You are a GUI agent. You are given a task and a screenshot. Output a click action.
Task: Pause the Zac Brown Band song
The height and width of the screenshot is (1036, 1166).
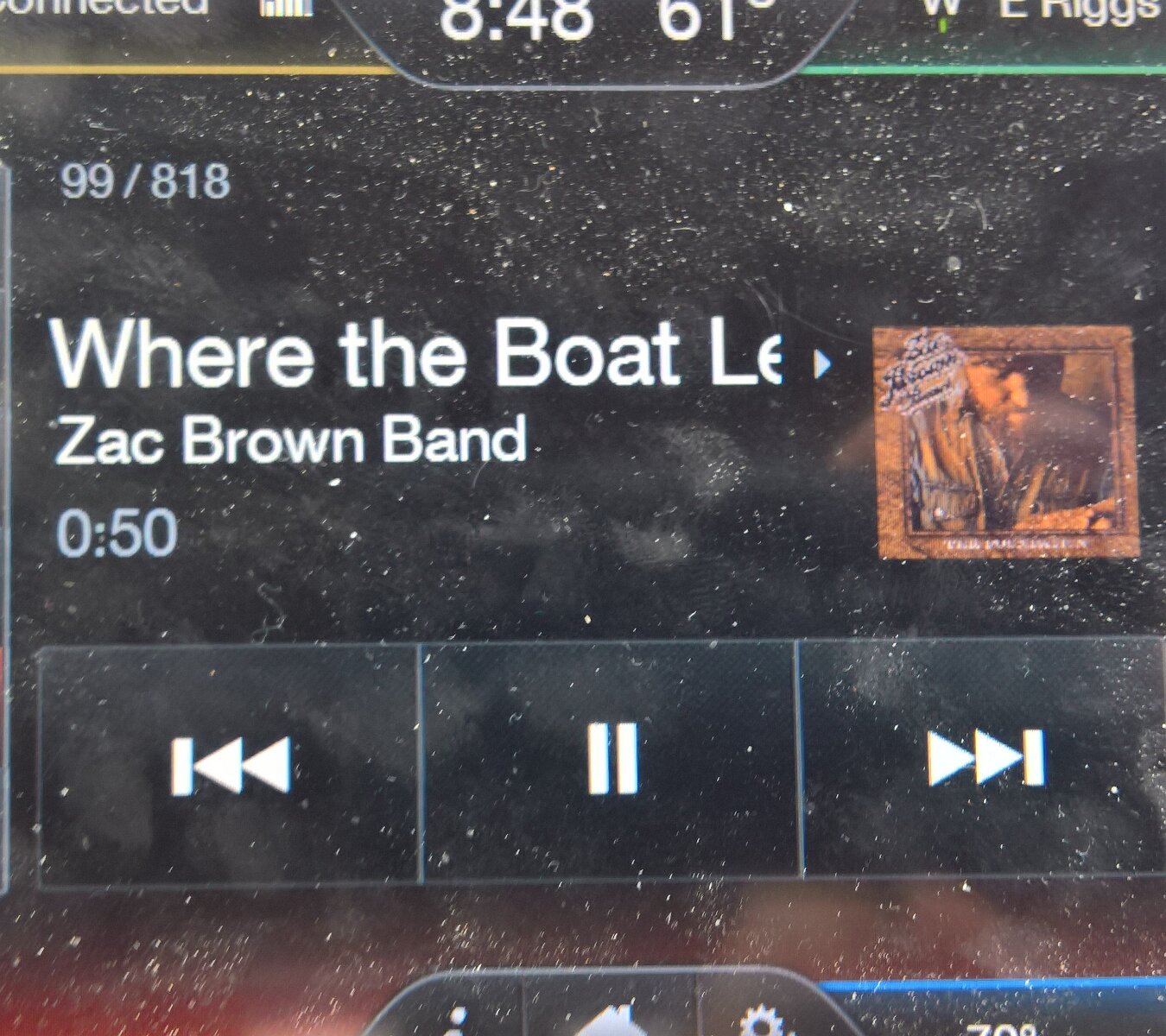click(x=612, y=760)
